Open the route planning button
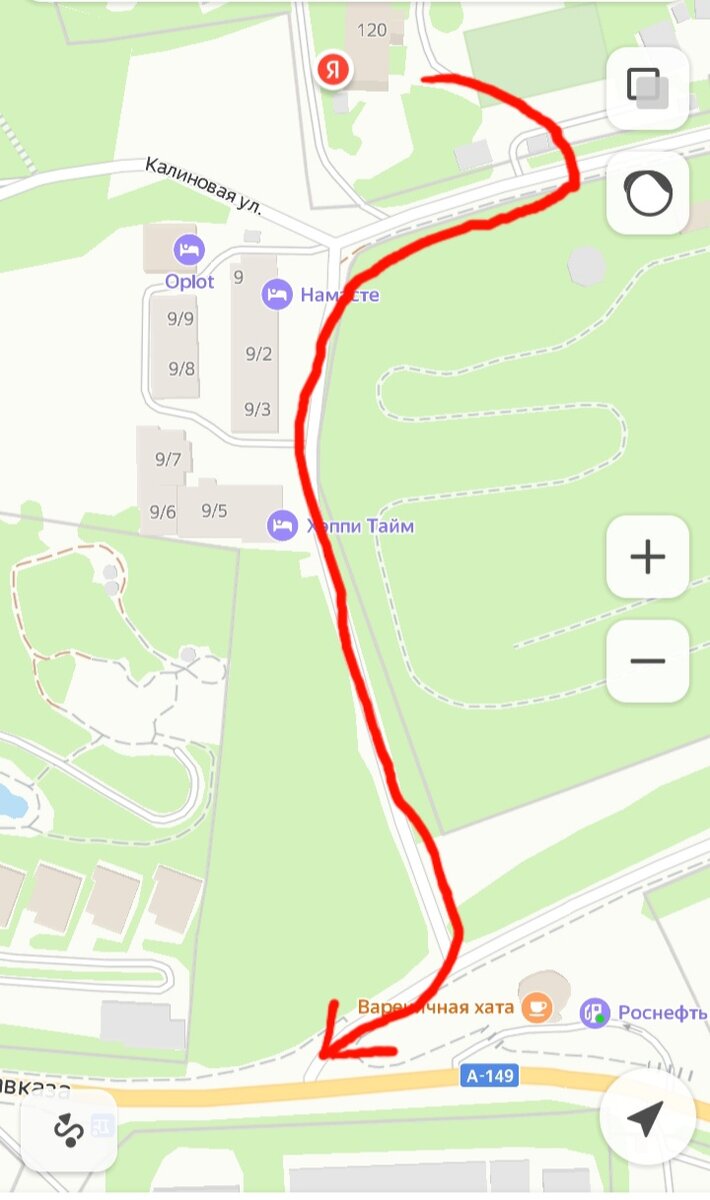The width and height of the screenshot is (710, 1200). pyautogui.click(x=69, y=1129)
